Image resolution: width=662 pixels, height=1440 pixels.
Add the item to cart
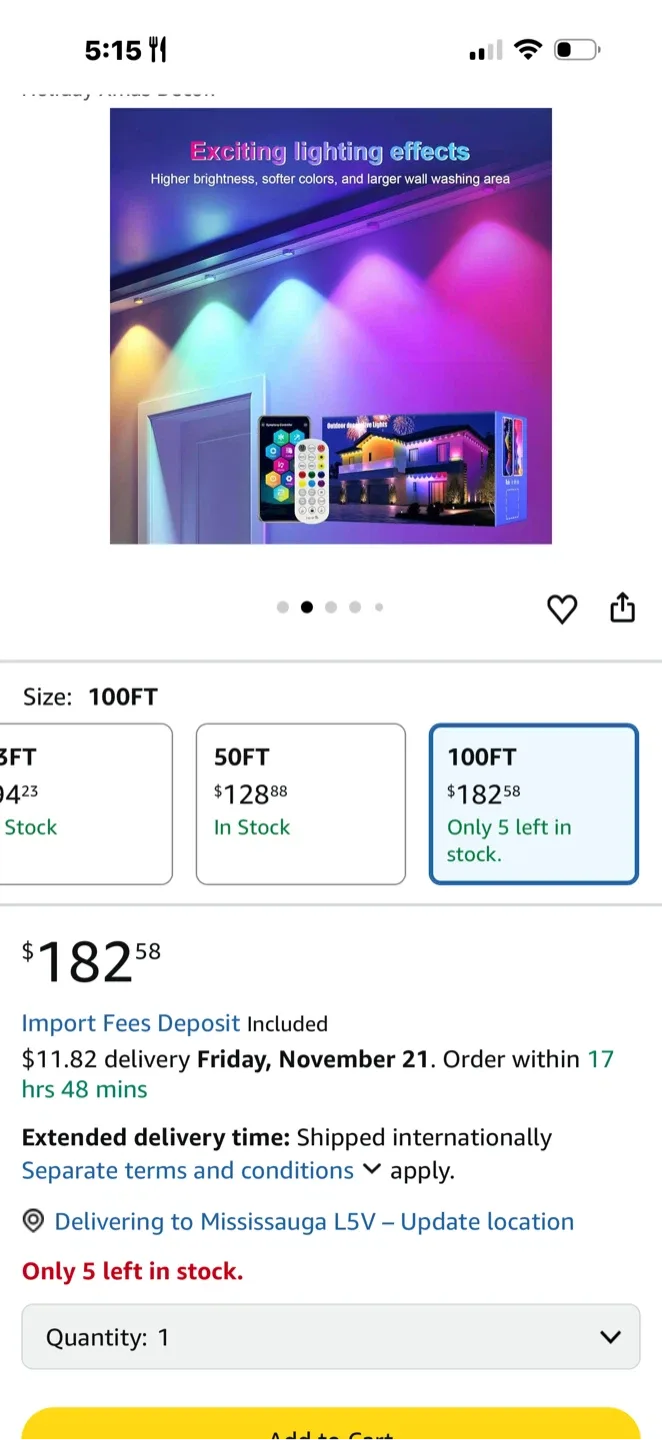pos(331,1425)
